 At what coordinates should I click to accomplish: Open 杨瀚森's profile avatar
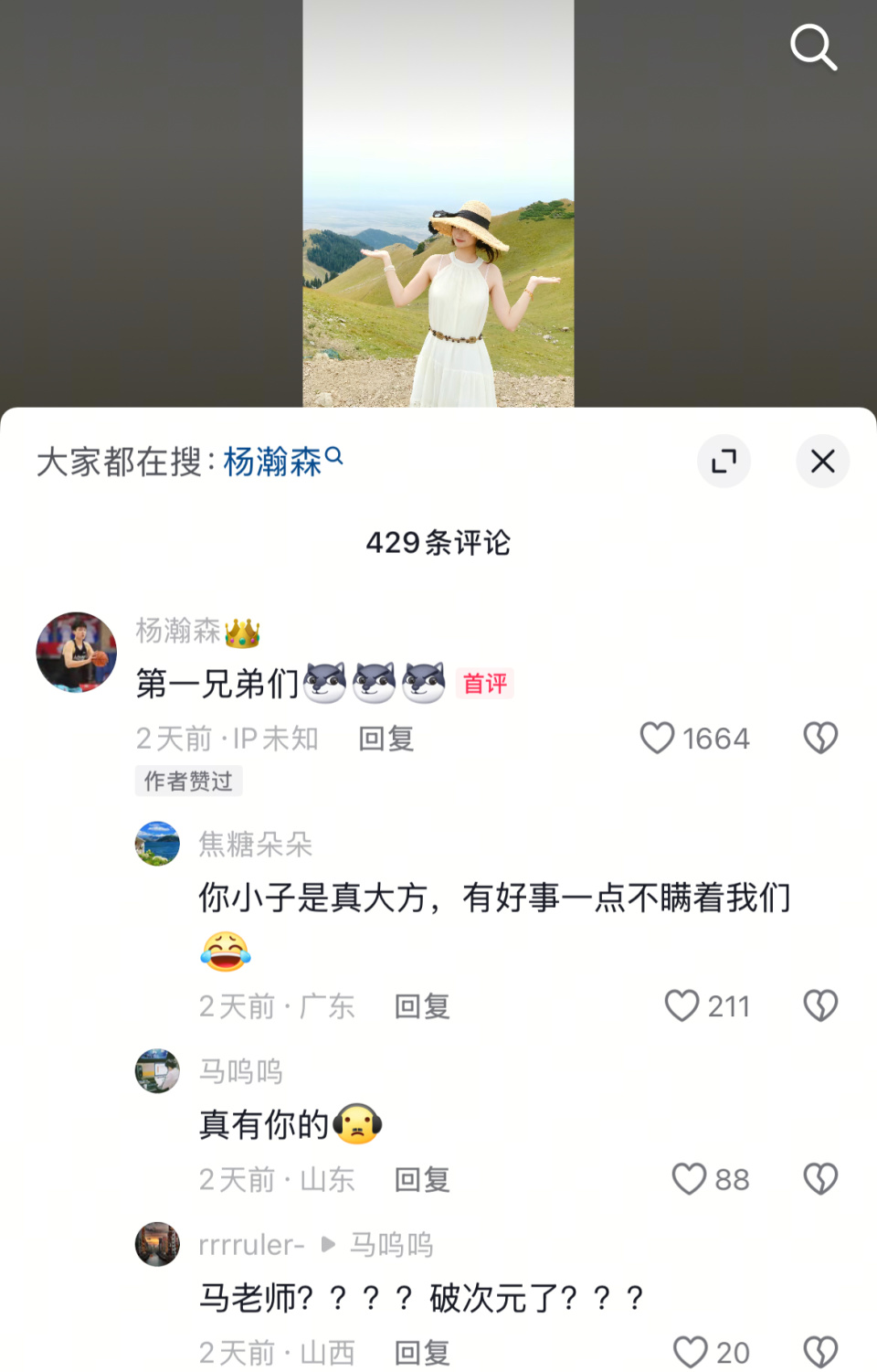click(78, 651)
